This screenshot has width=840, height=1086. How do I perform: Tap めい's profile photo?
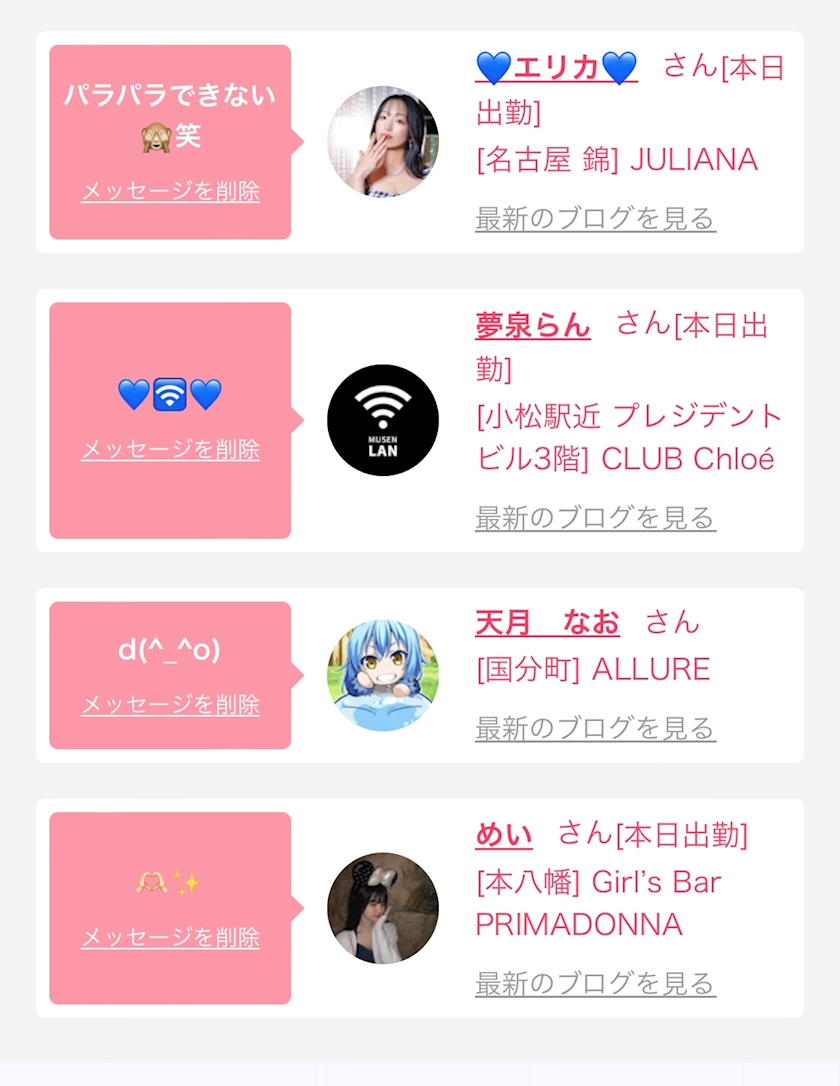383,908
